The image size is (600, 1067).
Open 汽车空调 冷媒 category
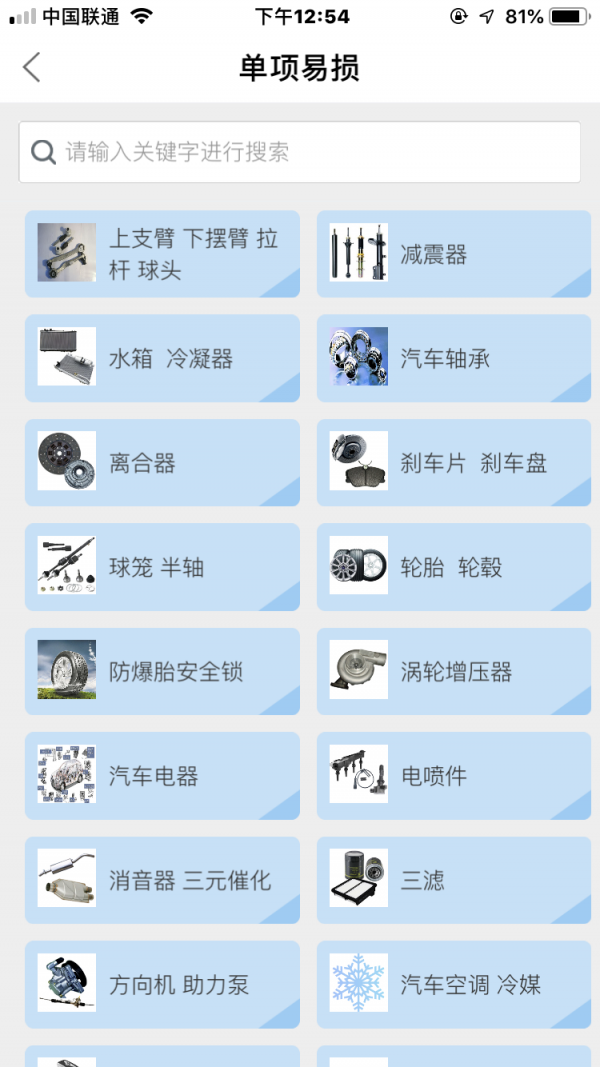click(x=454, y=985)
